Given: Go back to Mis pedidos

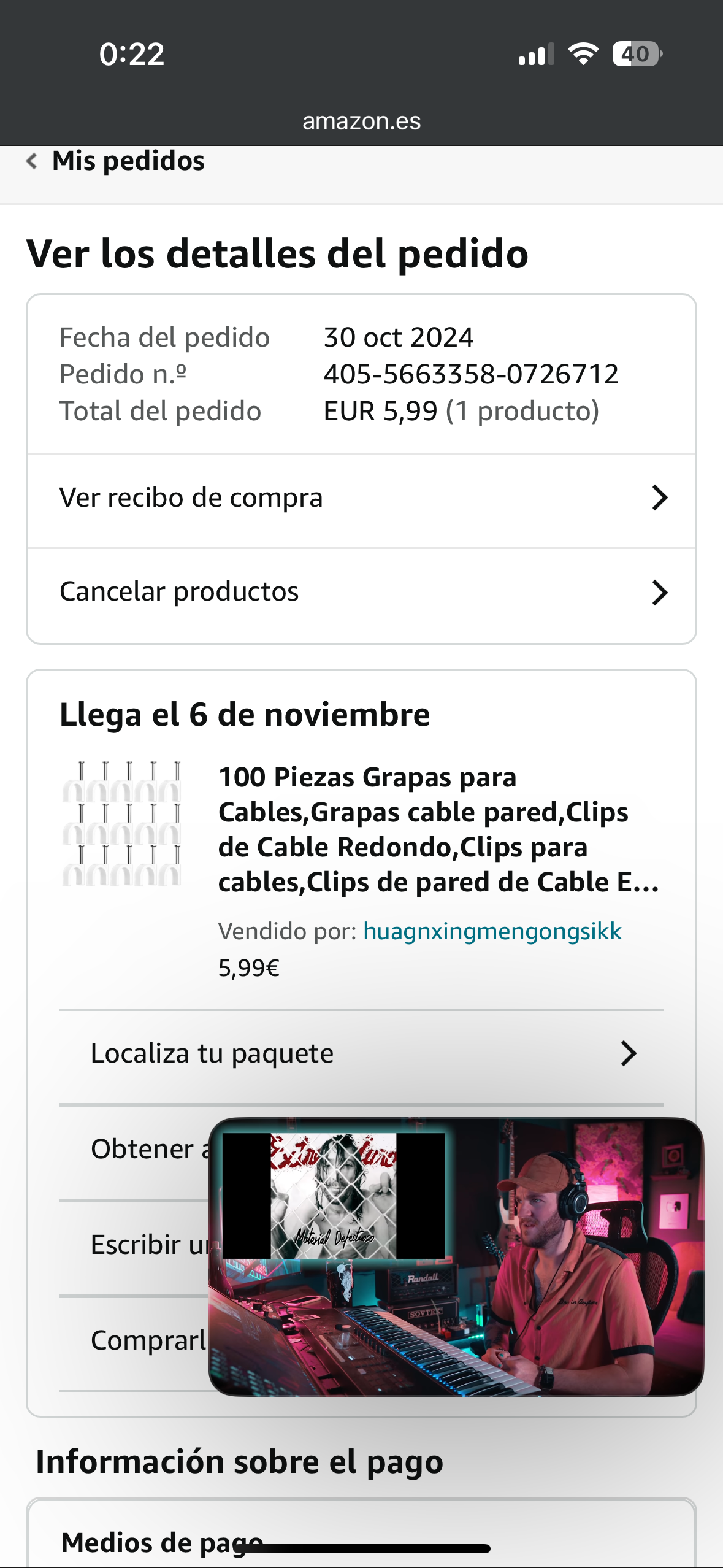Looking at the screenshot, I should [117, 161].
